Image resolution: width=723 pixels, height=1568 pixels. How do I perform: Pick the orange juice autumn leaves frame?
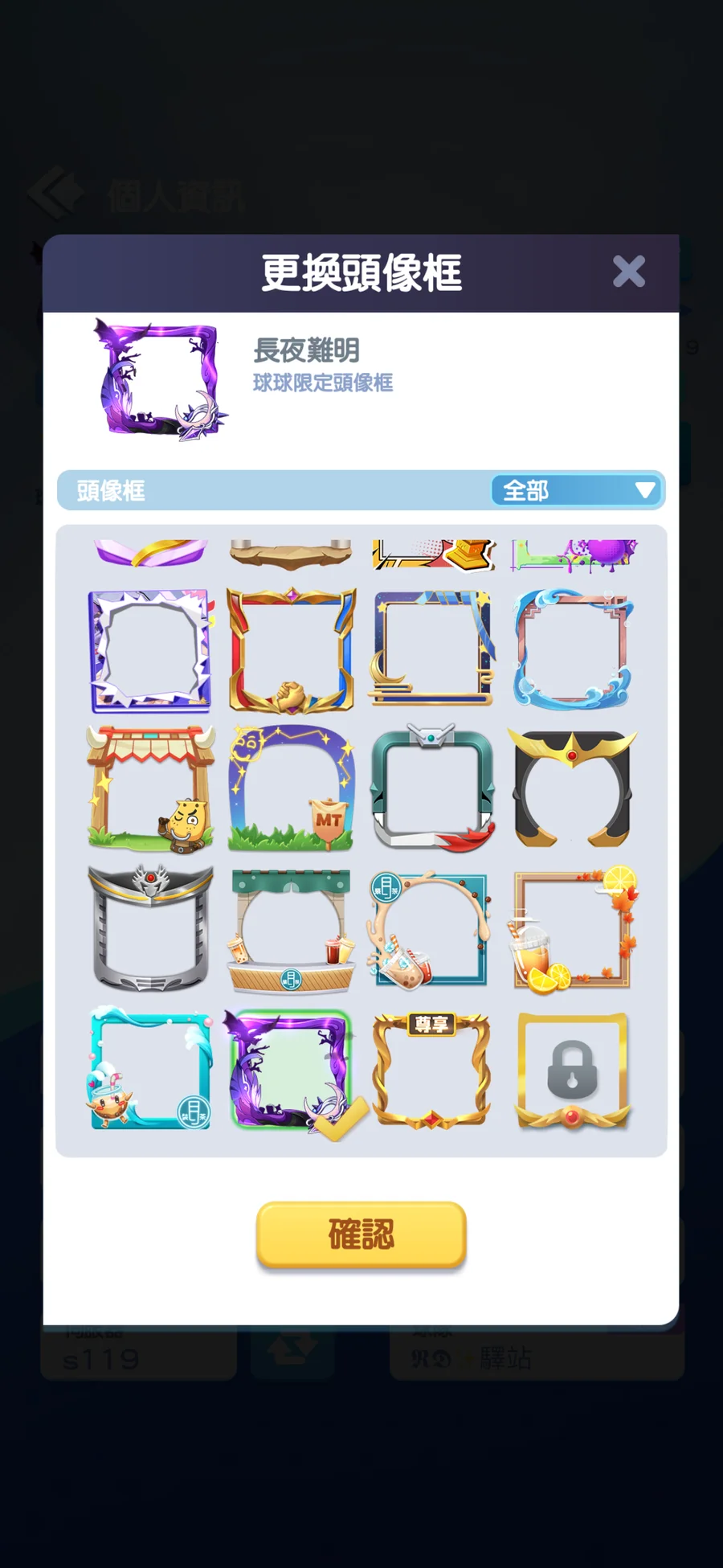pos(572,929)
